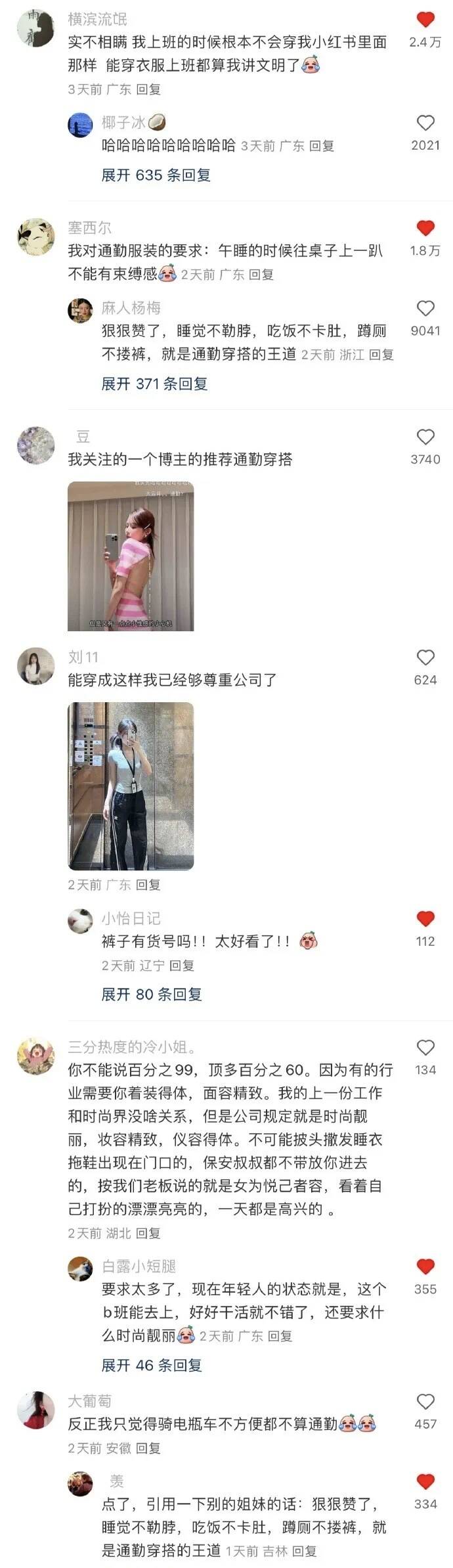Like 刘11's comment
453x1568 pixels.
425,658
